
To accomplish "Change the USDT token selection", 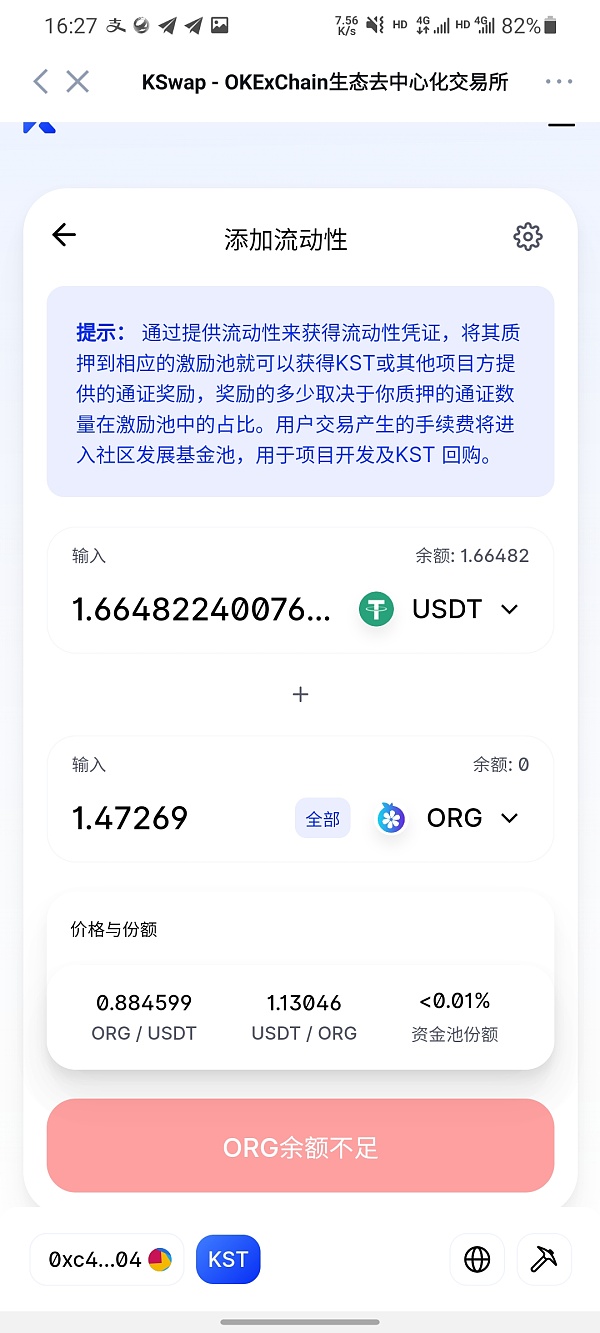I will (x=440, y=609).
